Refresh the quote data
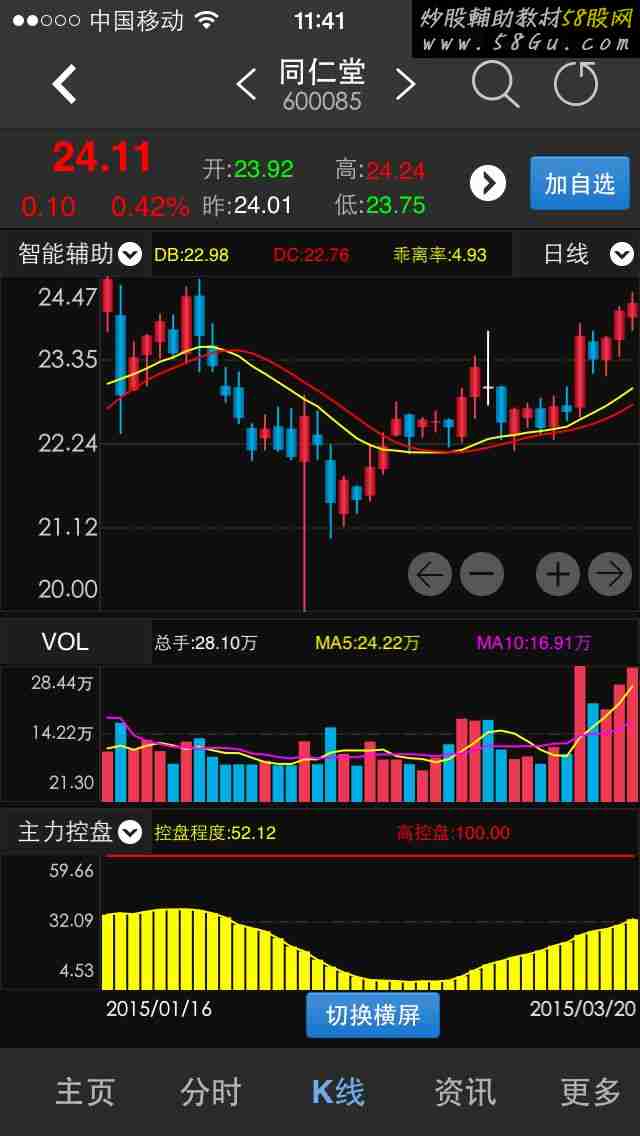The image size is (640, 1136). [576, 84]
